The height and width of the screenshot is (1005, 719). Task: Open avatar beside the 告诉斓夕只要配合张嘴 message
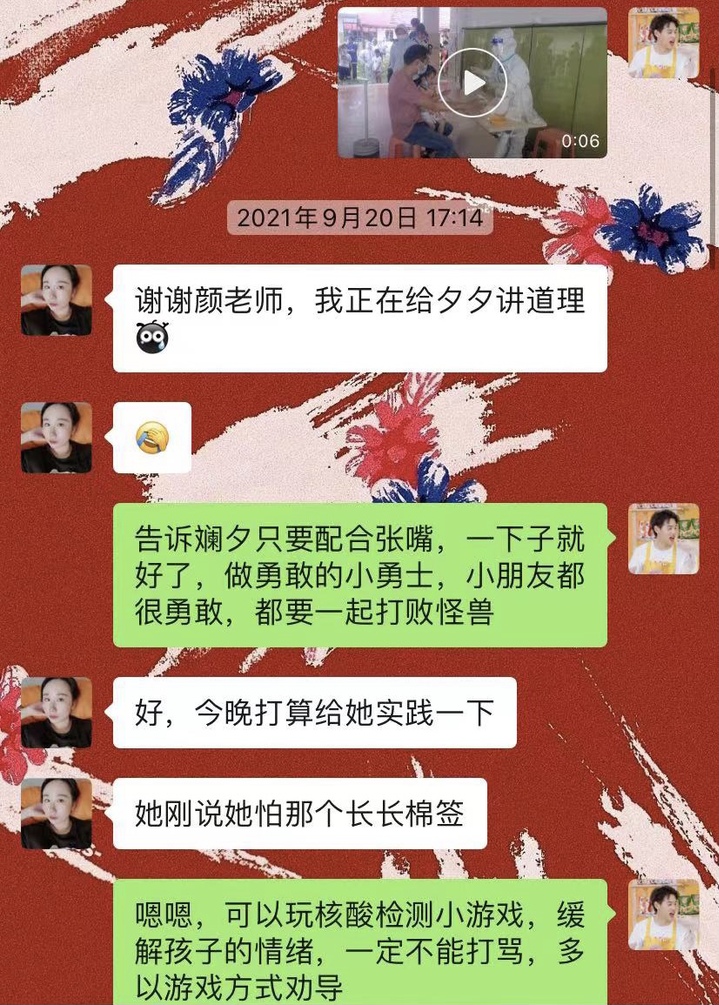point(663,539)
